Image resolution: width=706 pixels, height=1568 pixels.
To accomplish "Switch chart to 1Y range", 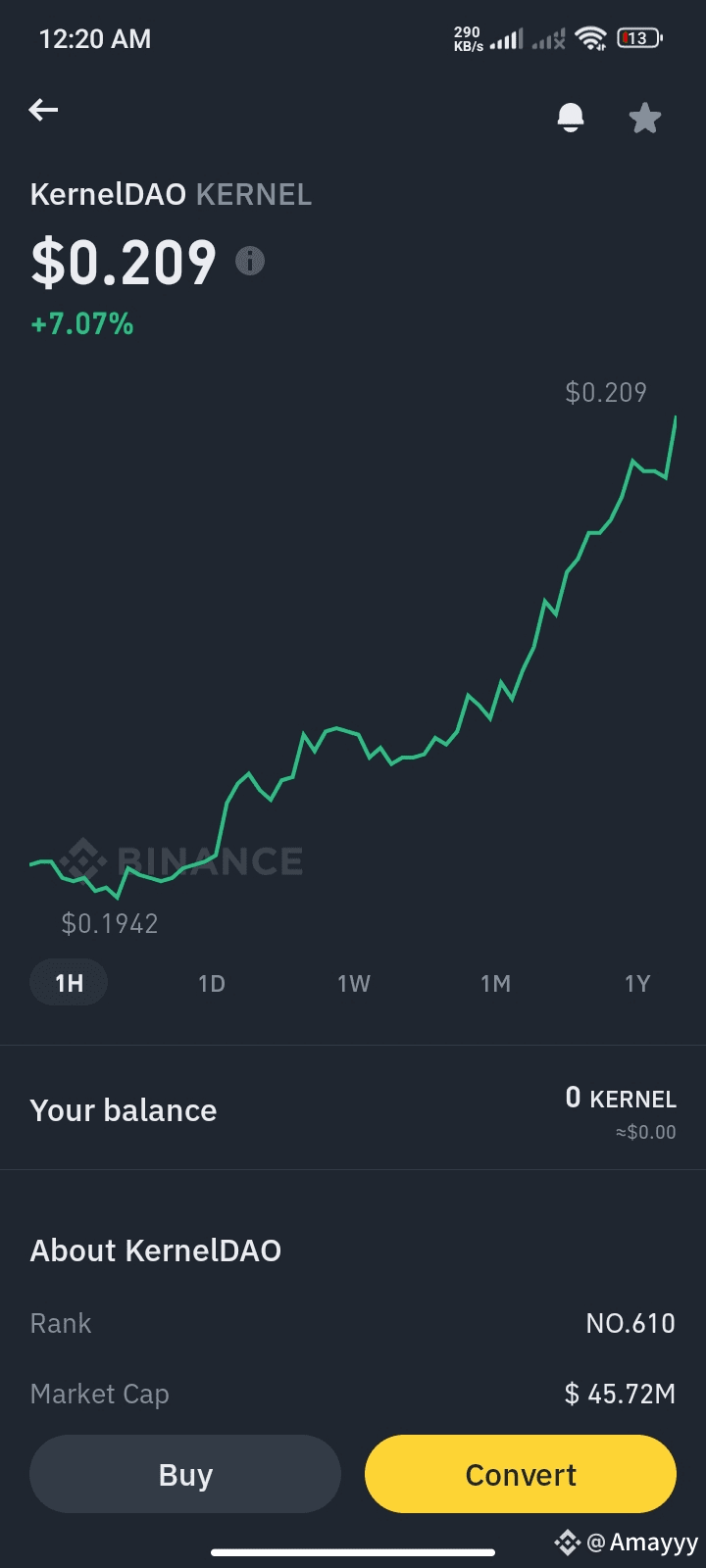I will [x=637, y=983].
